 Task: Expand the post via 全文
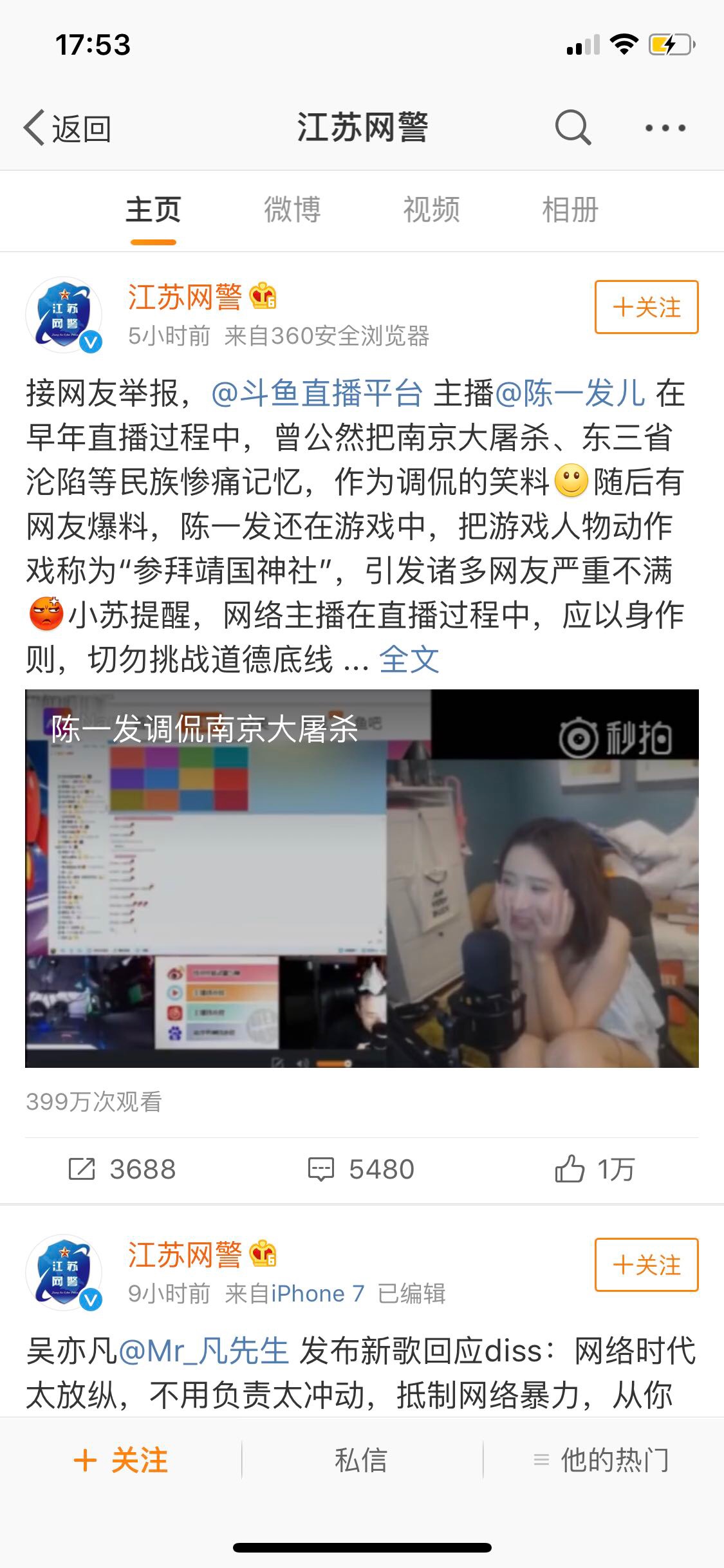[409, 659]
